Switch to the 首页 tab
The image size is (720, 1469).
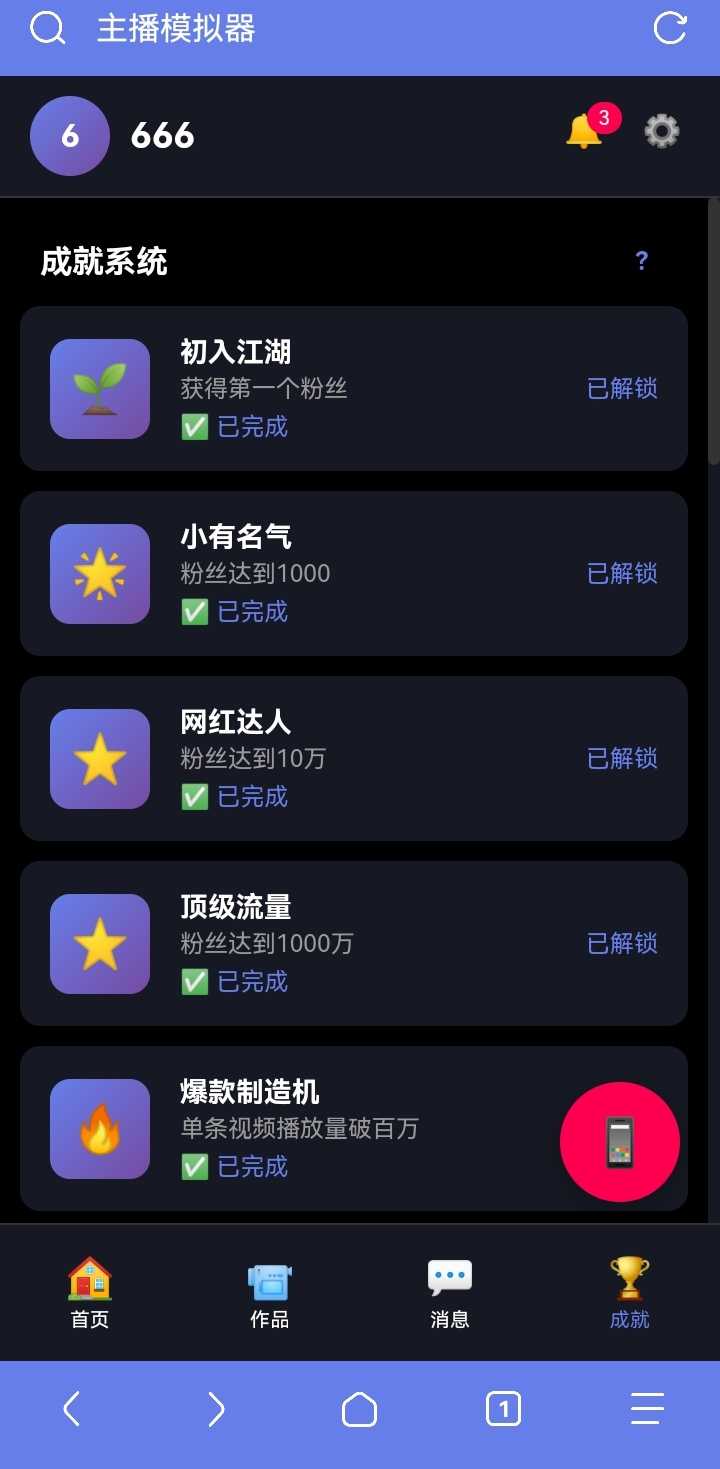(90, 1292)
